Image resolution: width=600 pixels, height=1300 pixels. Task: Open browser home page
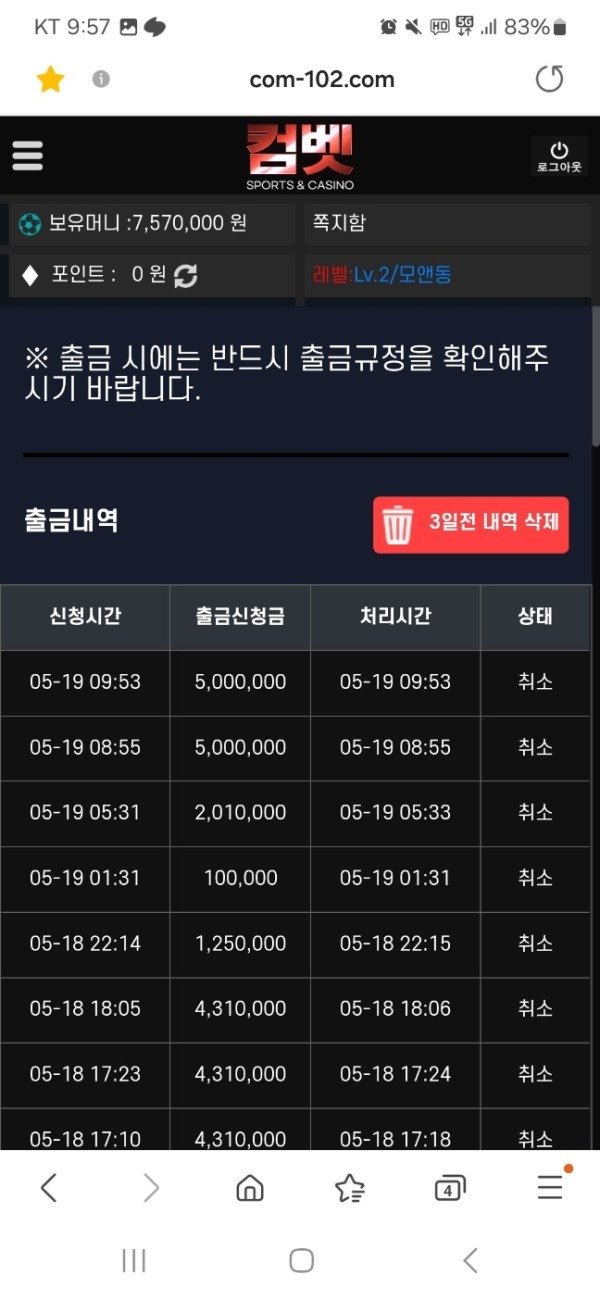pyautogui.click(x=249, y=1187)
